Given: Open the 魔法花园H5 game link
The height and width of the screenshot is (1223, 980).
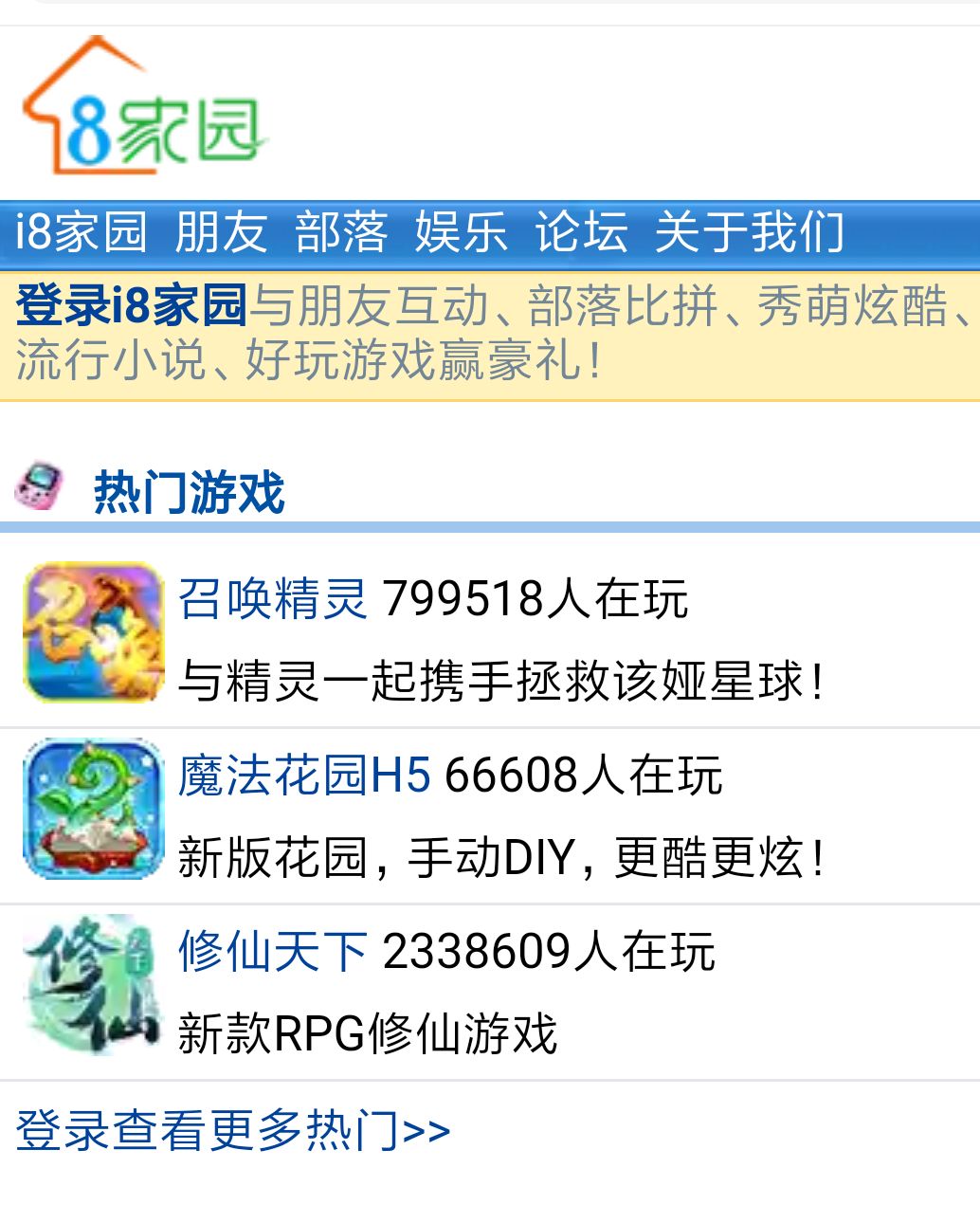Looking at the screenshot, I should [304, 776].
